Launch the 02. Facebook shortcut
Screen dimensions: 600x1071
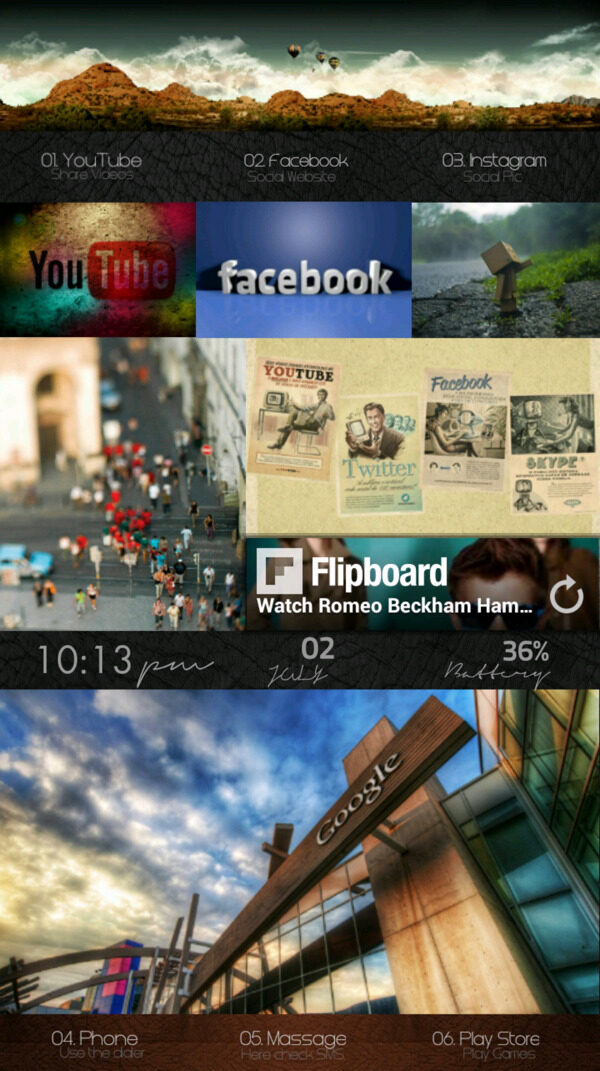pos(295,165)
